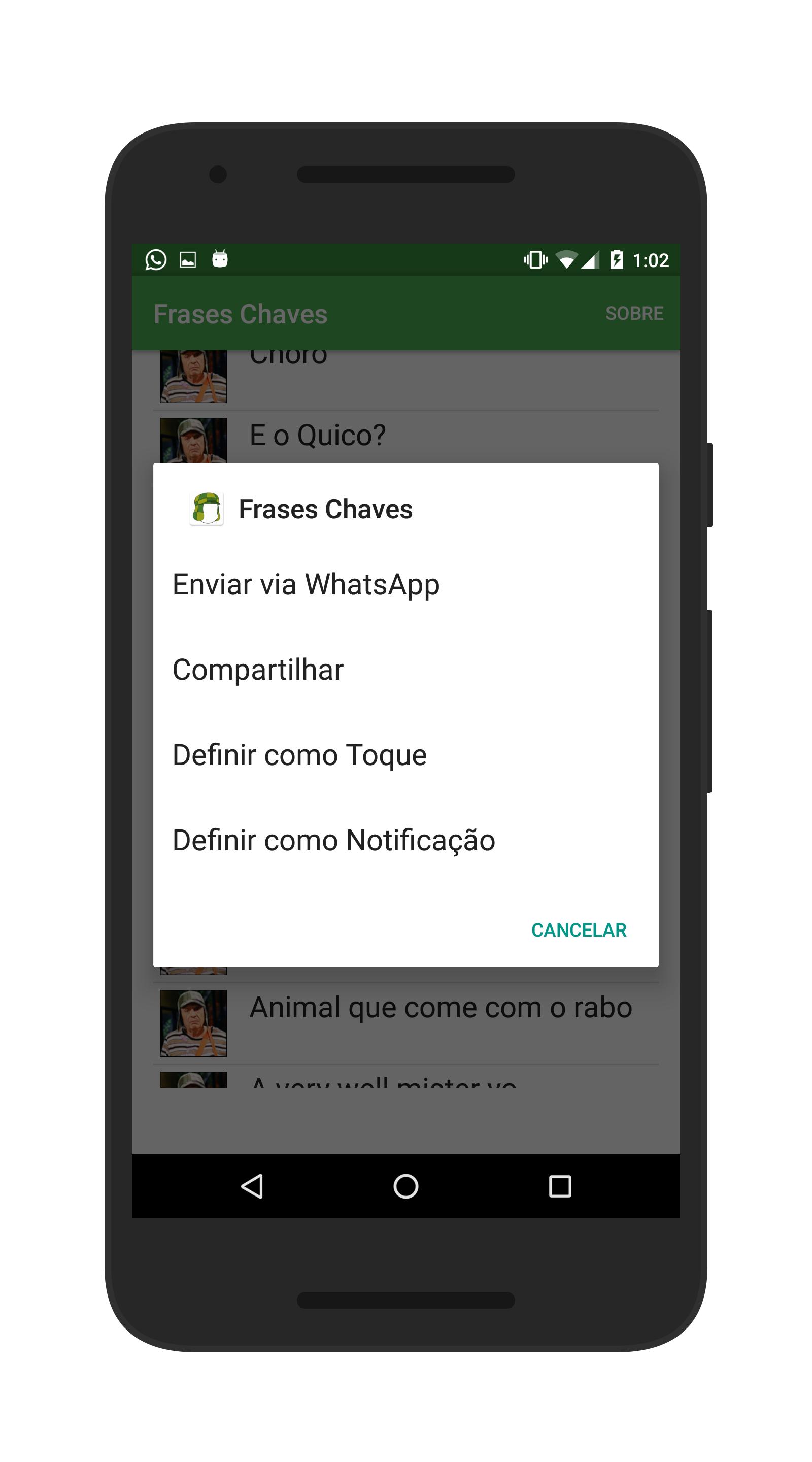Screen dimensions: 812x1462
Task: Tap the system home button
Action: coord(405,1186)
